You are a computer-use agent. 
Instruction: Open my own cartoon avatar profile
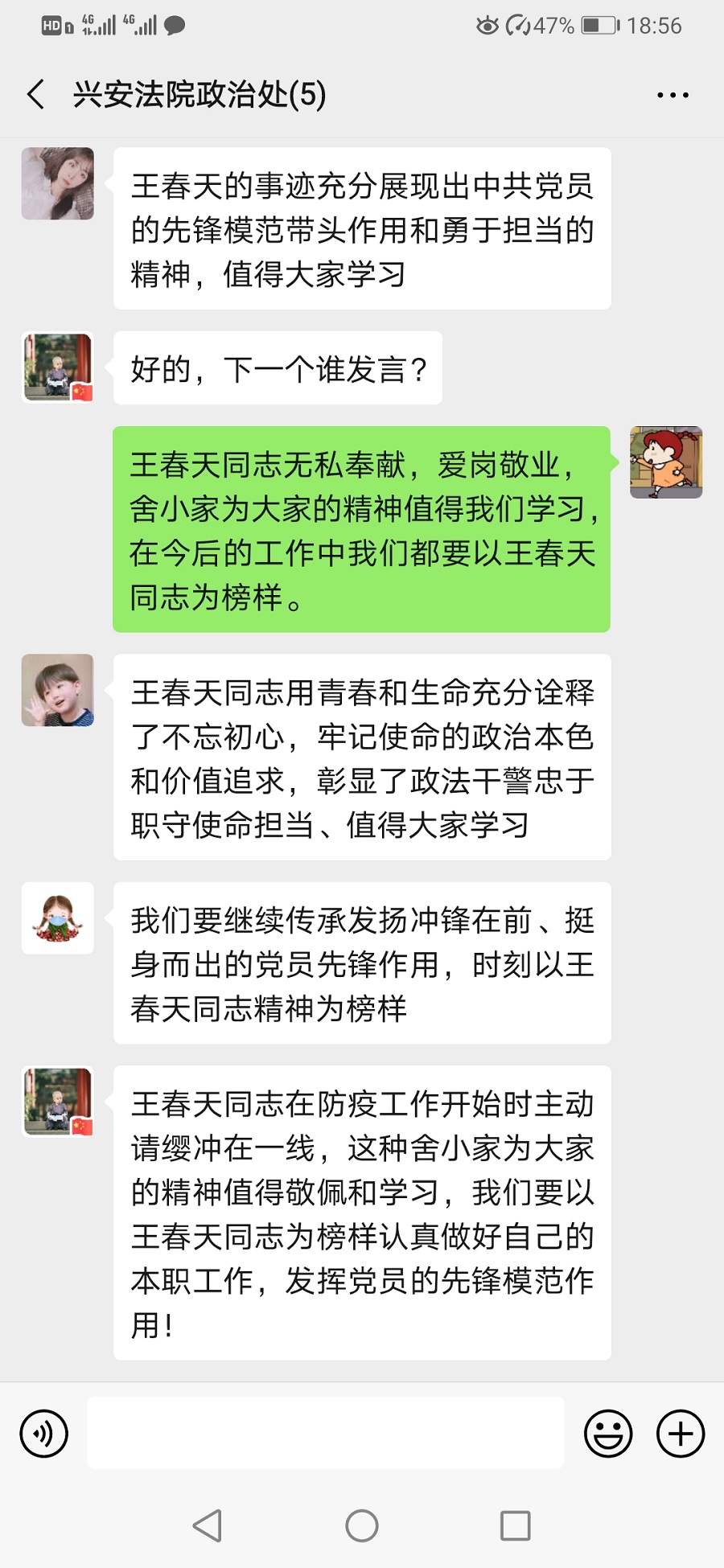click(666, 462)
